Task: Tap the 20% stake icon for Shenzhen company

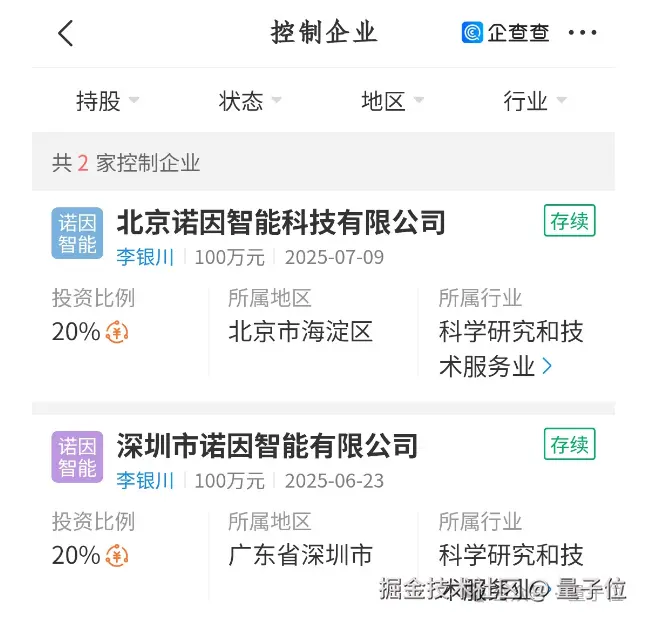Action: 117,555
